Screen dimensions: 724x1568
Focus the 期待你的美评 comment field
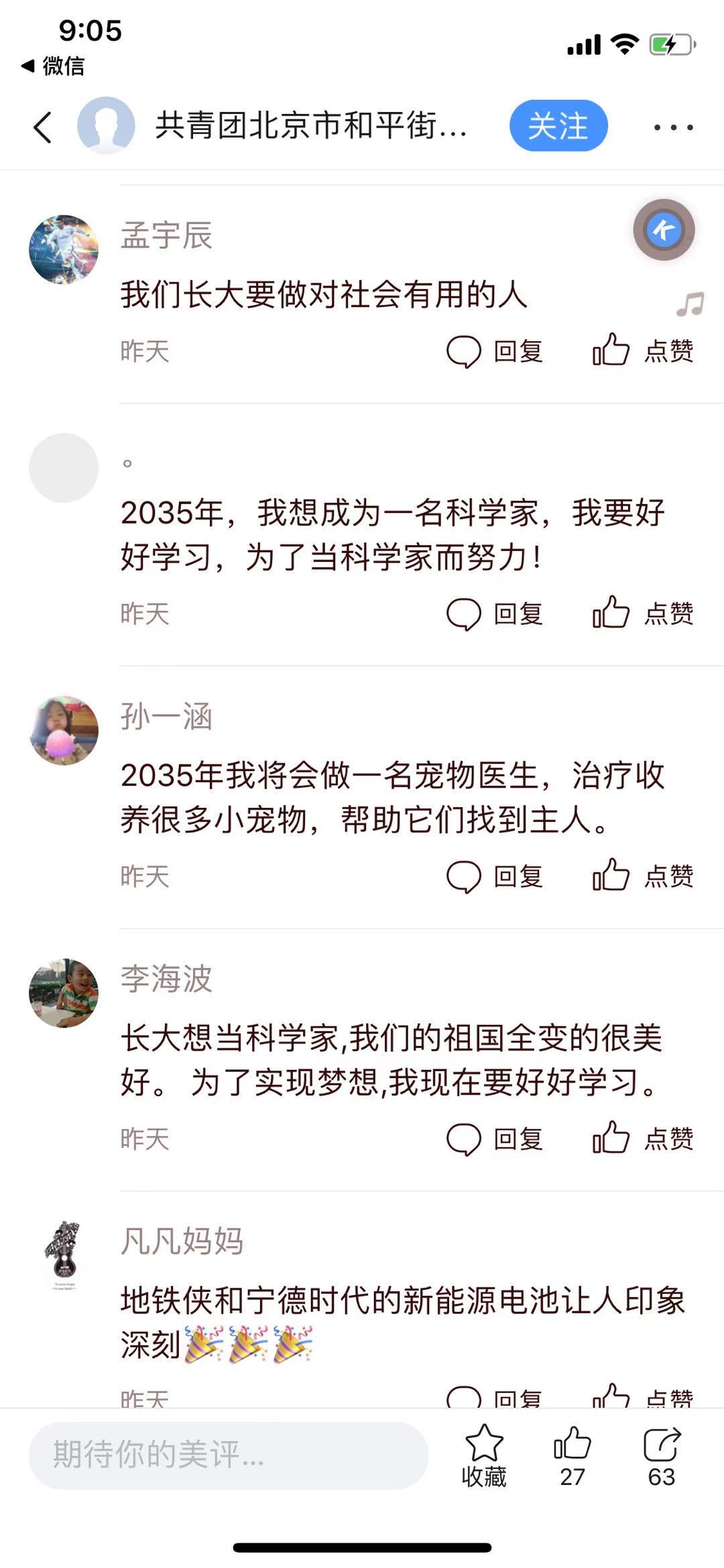point(229,1455)
